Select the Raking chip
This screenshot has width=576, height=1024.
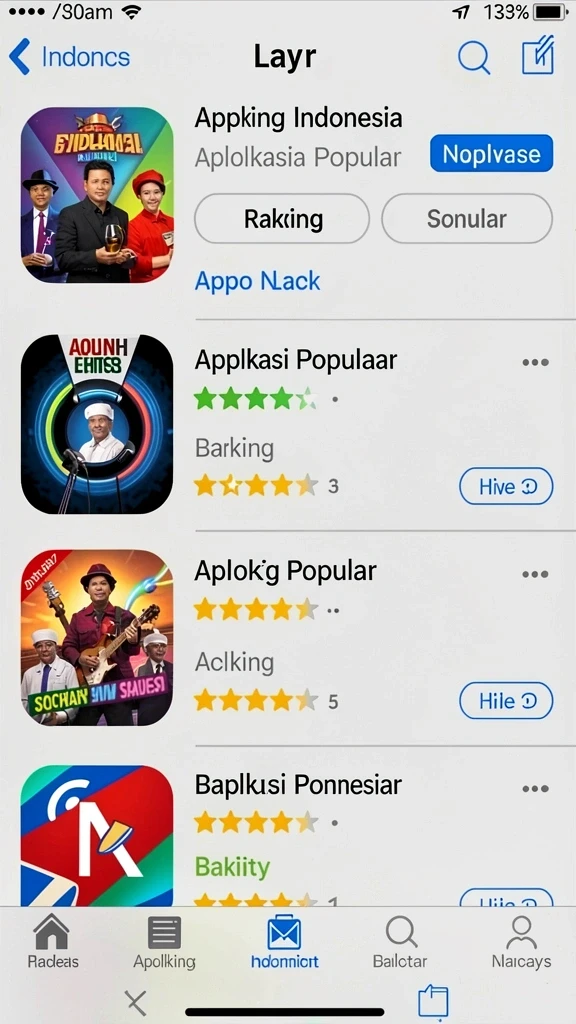(282, 219)
